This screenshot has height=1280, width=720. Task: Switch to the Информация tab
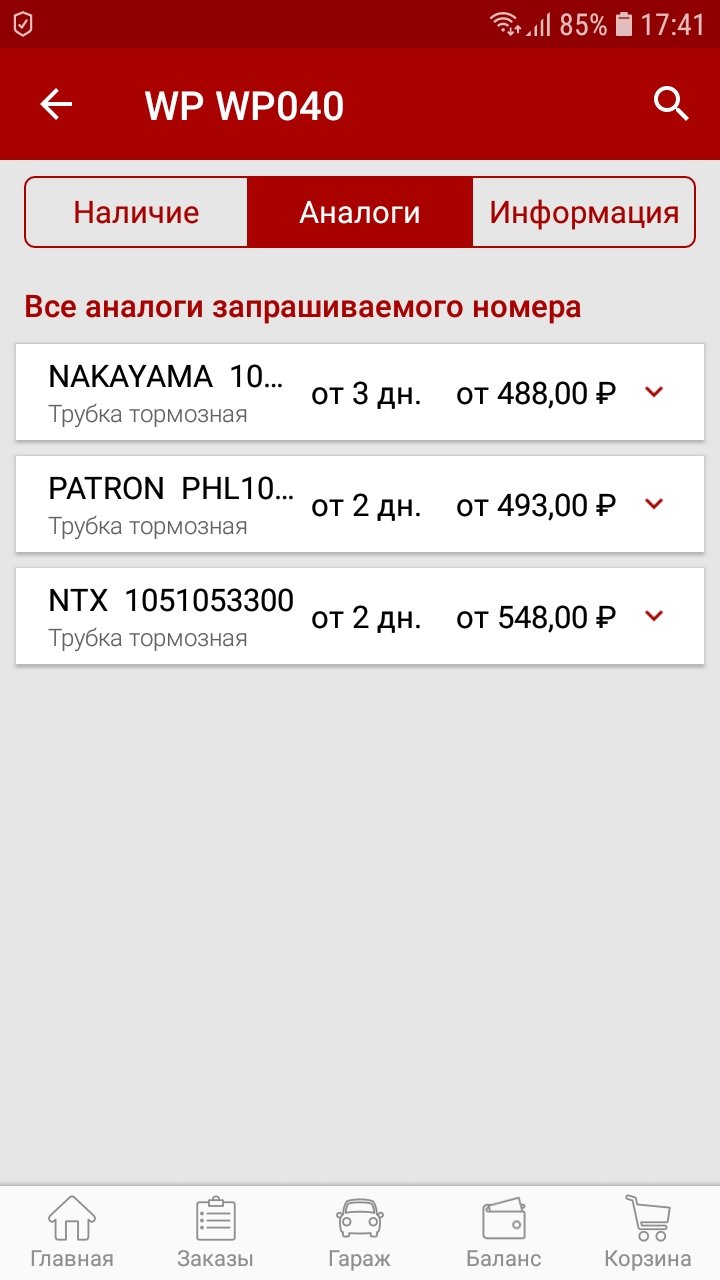tap(584, 212)
